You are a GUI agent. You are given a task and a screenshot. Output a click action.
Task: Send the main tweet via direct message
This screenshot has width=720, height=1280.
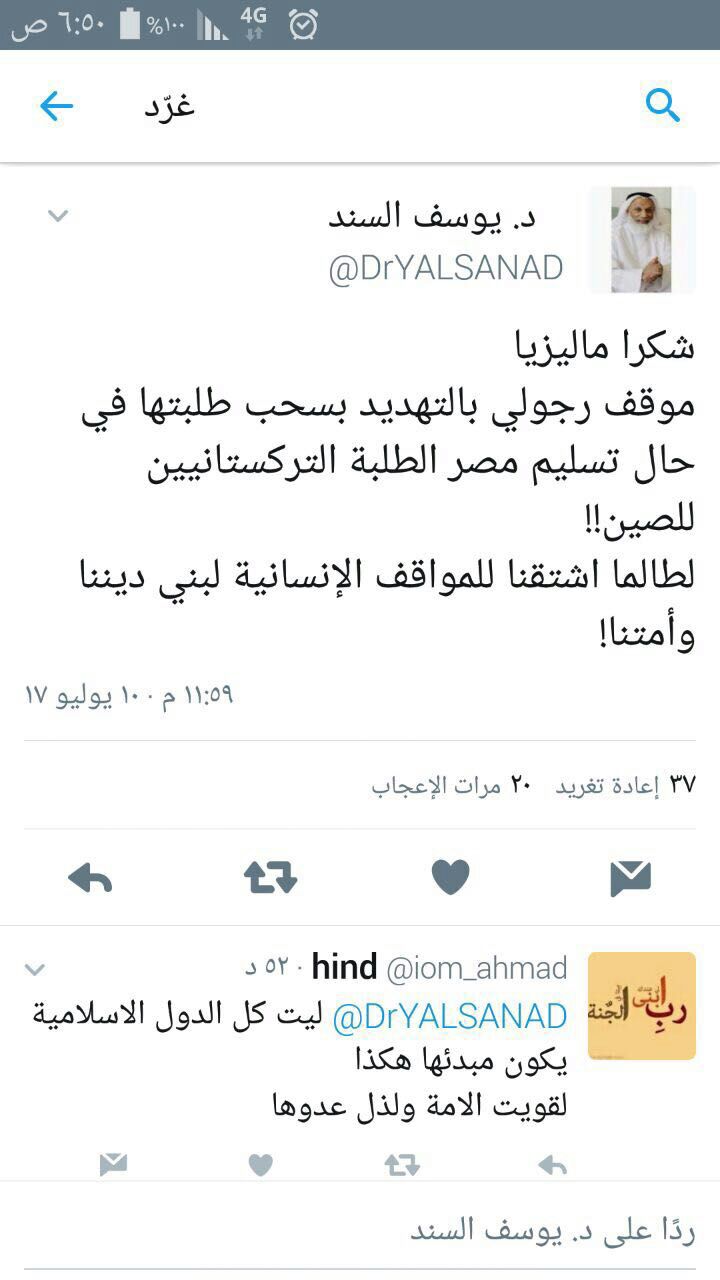click(x=630, y=878)
